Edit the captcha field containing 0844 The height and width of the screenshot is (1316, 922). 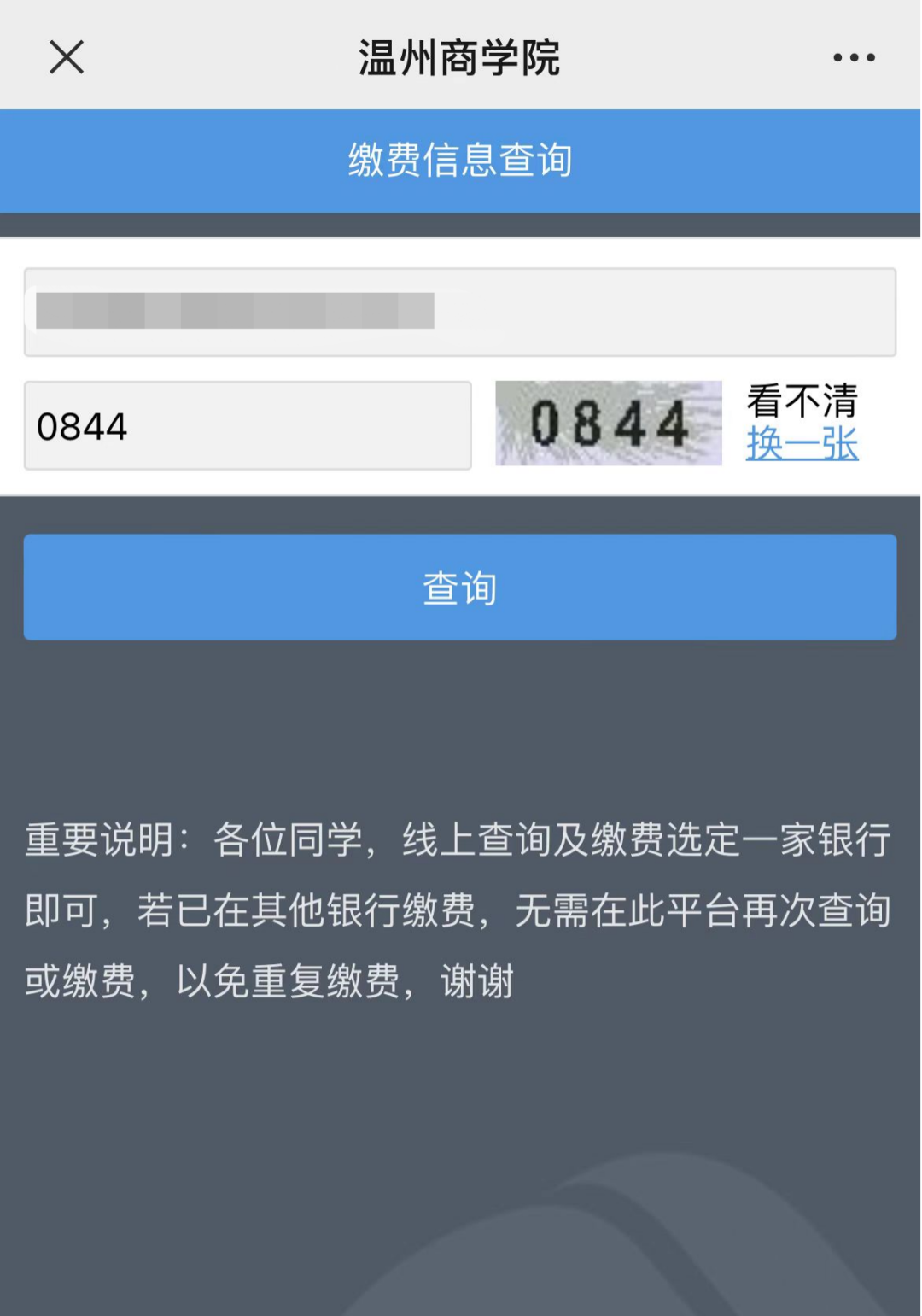click(248, 425)
